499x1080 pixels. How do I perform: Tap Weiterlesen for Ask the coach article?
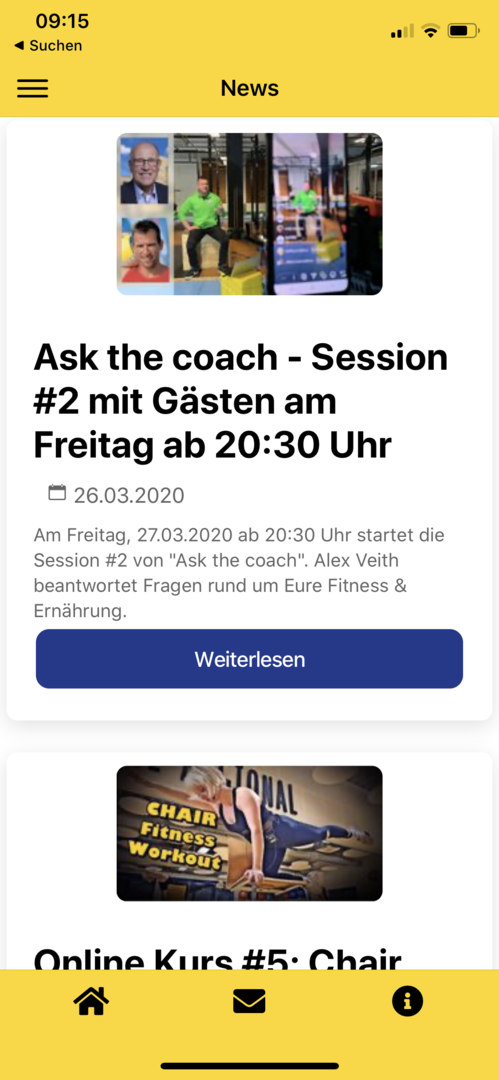tap(250, 658)
